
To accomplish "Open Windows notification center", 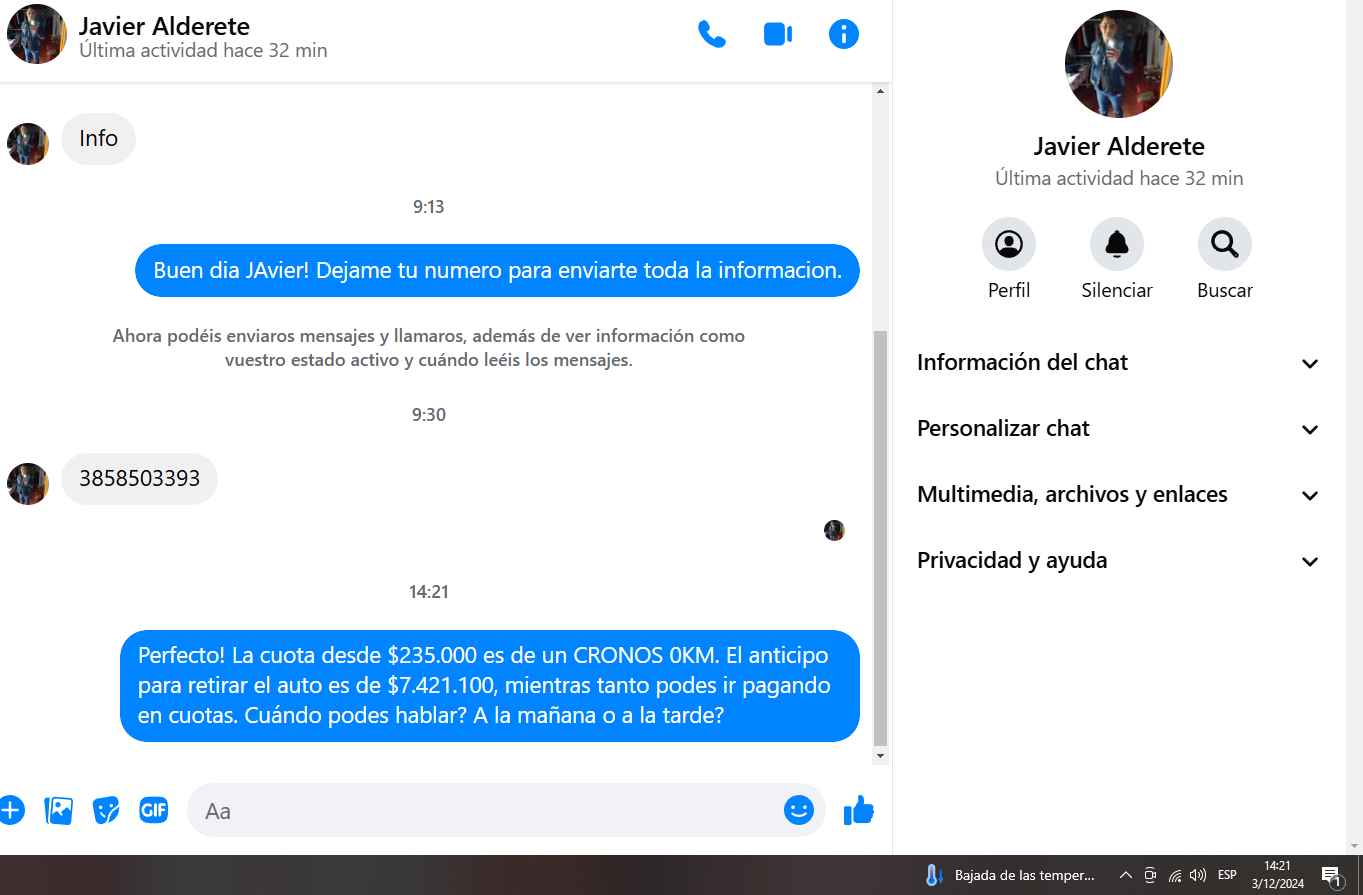I will click(1331, 876).
